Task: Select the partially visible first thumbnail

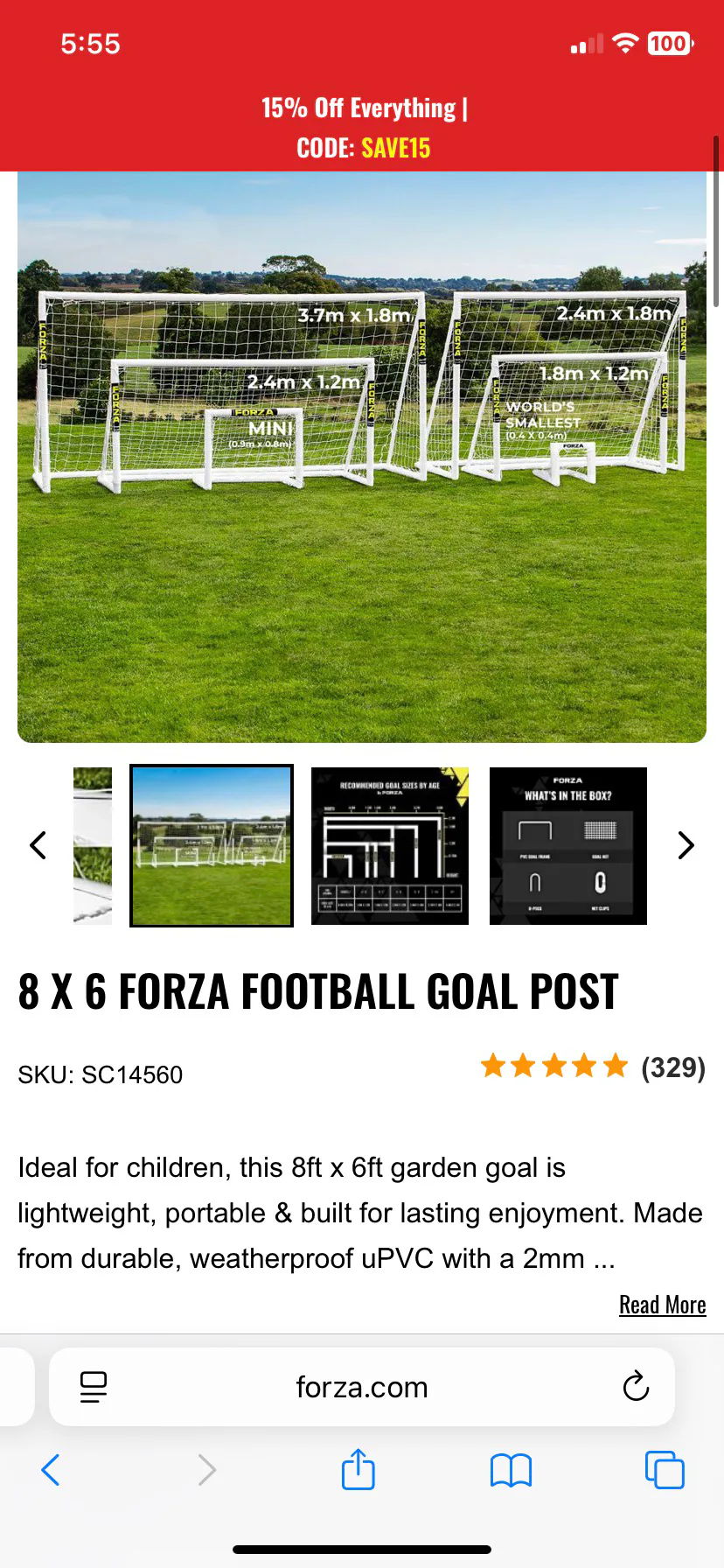Action: [93, 845]
